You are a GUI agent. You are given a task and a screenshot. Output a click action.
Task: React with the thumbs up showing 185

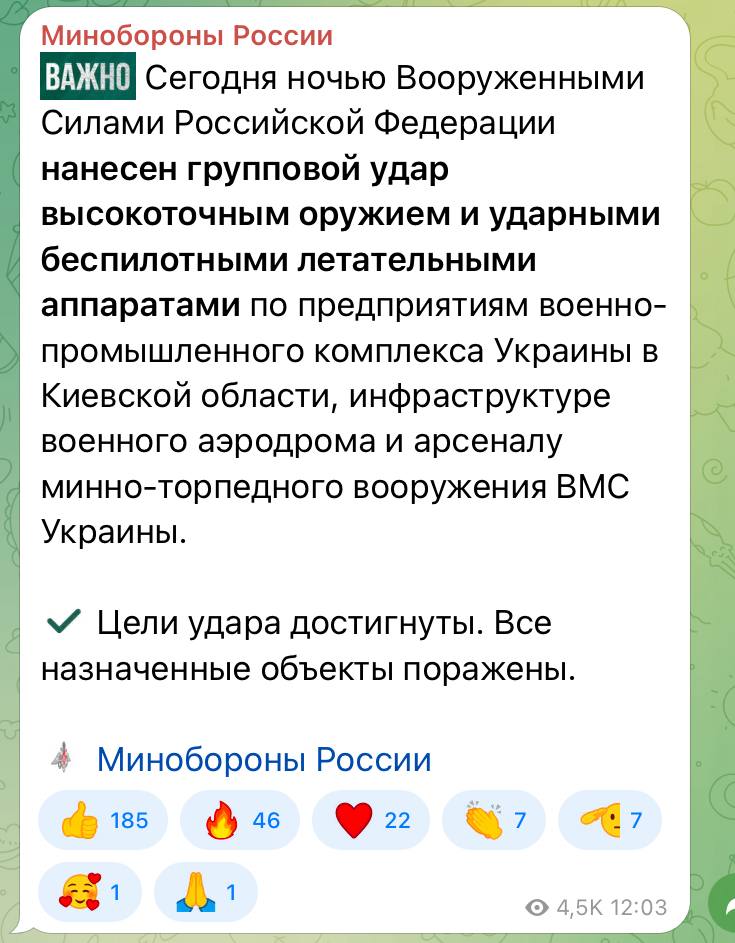104,821
